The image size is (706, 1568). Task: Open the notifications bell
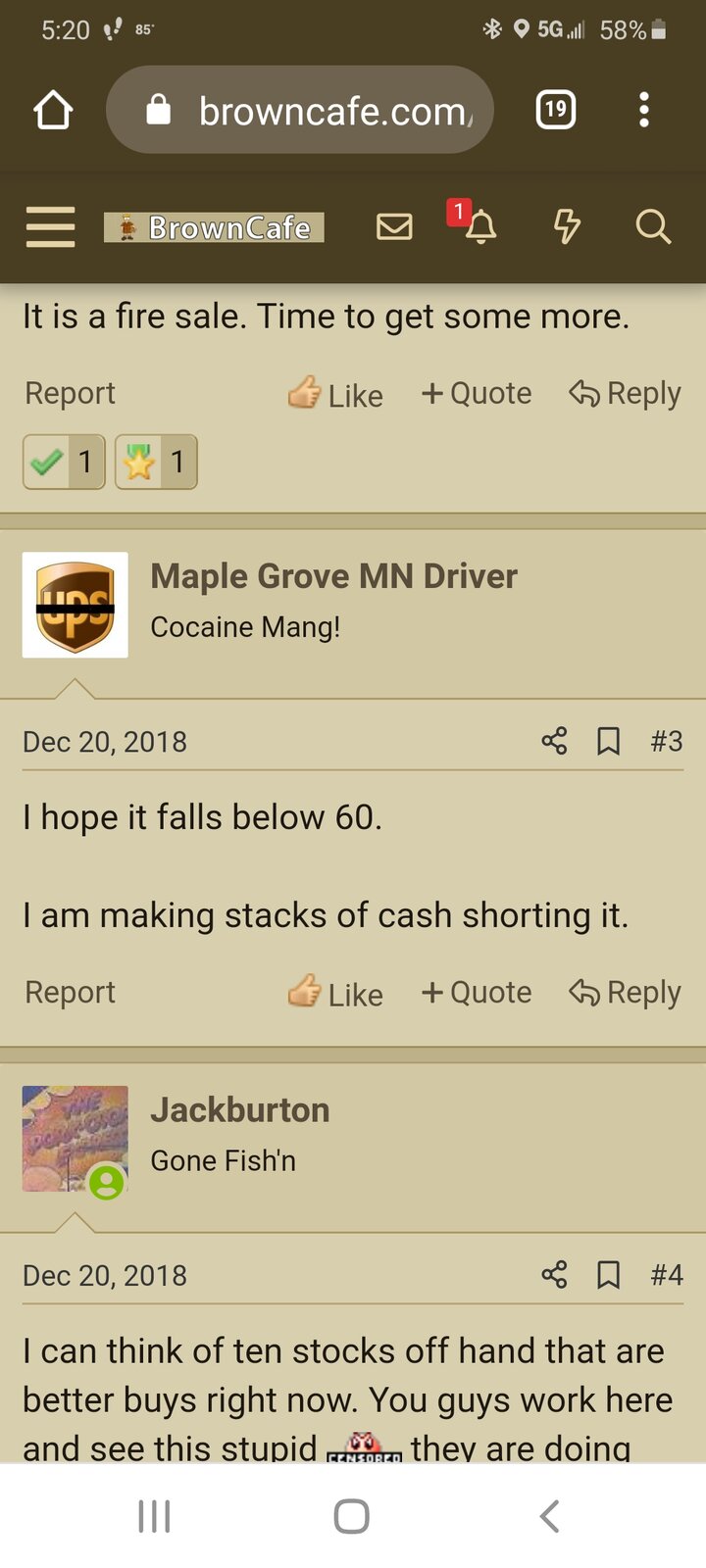click(x=479, y=227)
